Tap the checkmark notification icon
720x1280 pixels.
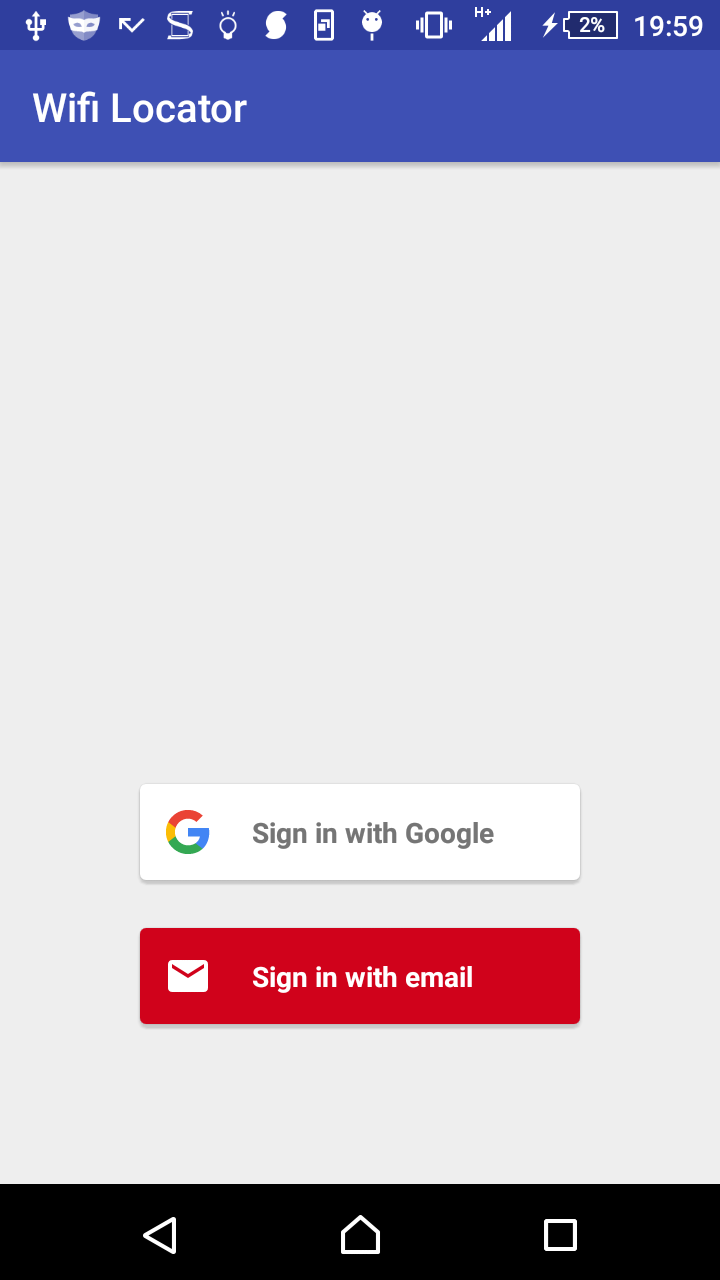click(130, 24)
